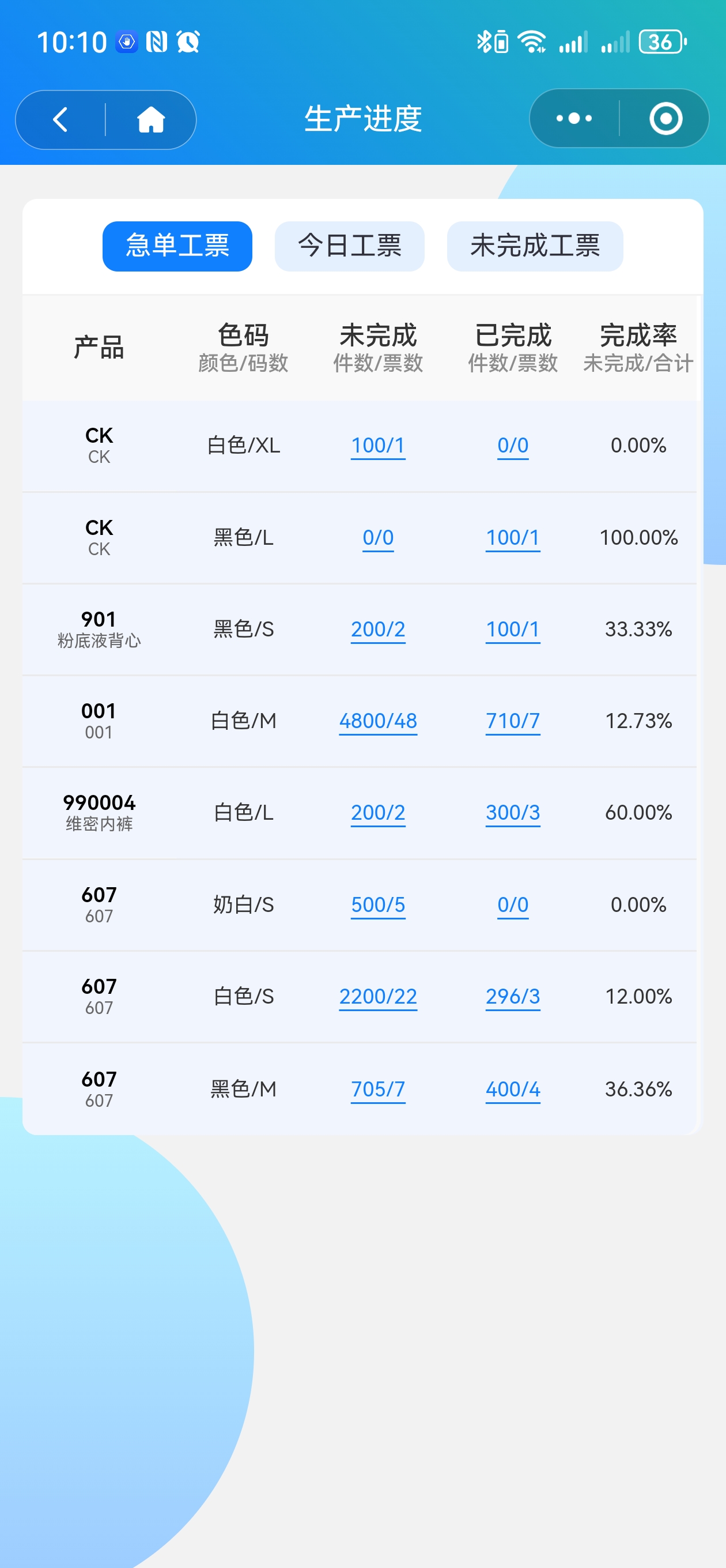Image resolution: width=726 pixels, height=1568 pixels.
Task: Open completed 300/3 for 990004 维密内裤
Action: 512,813
